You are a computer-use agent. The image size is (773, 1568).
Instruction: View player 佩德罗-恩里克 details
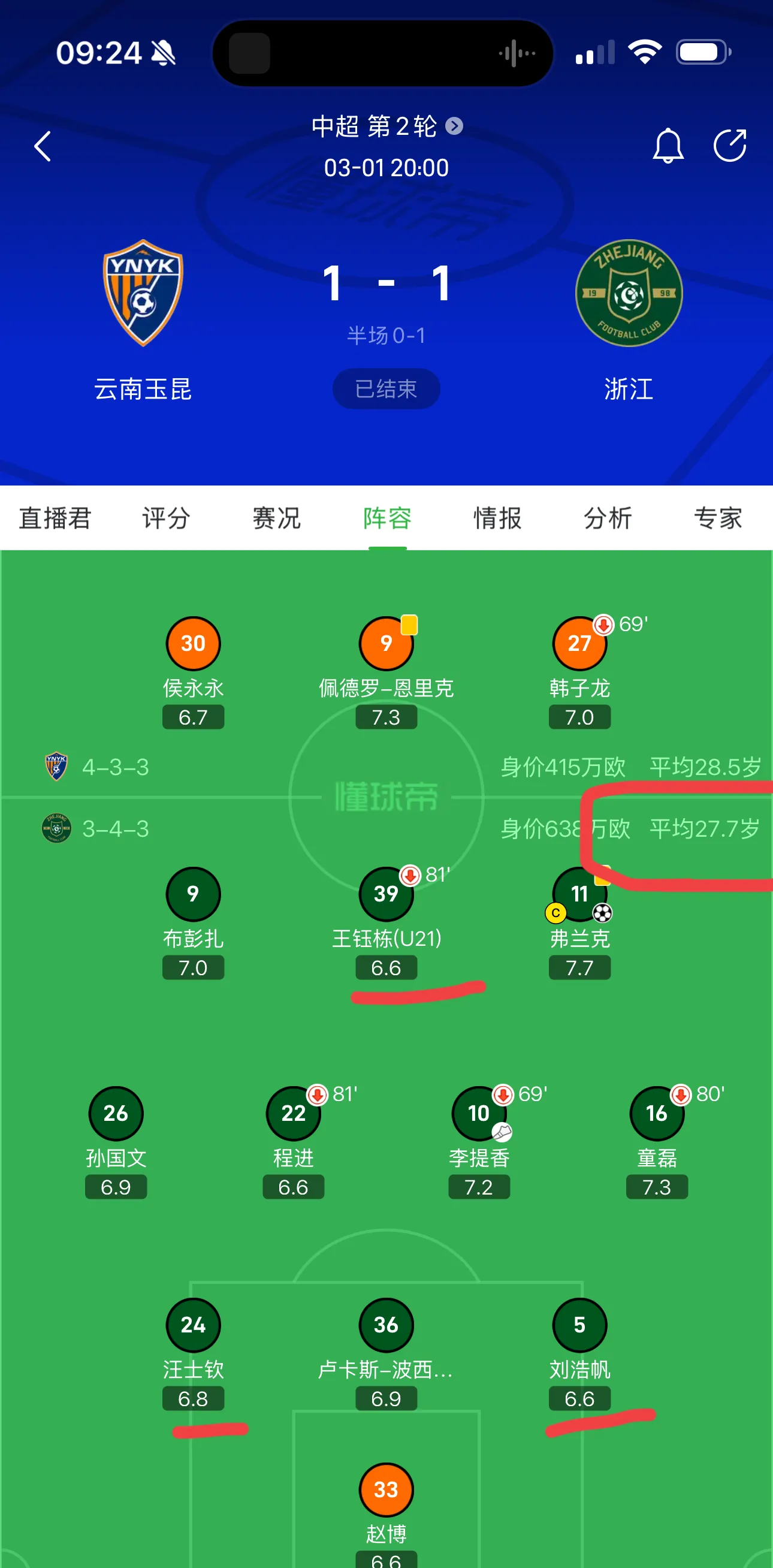pyautogui.click(x=386, y=644)
